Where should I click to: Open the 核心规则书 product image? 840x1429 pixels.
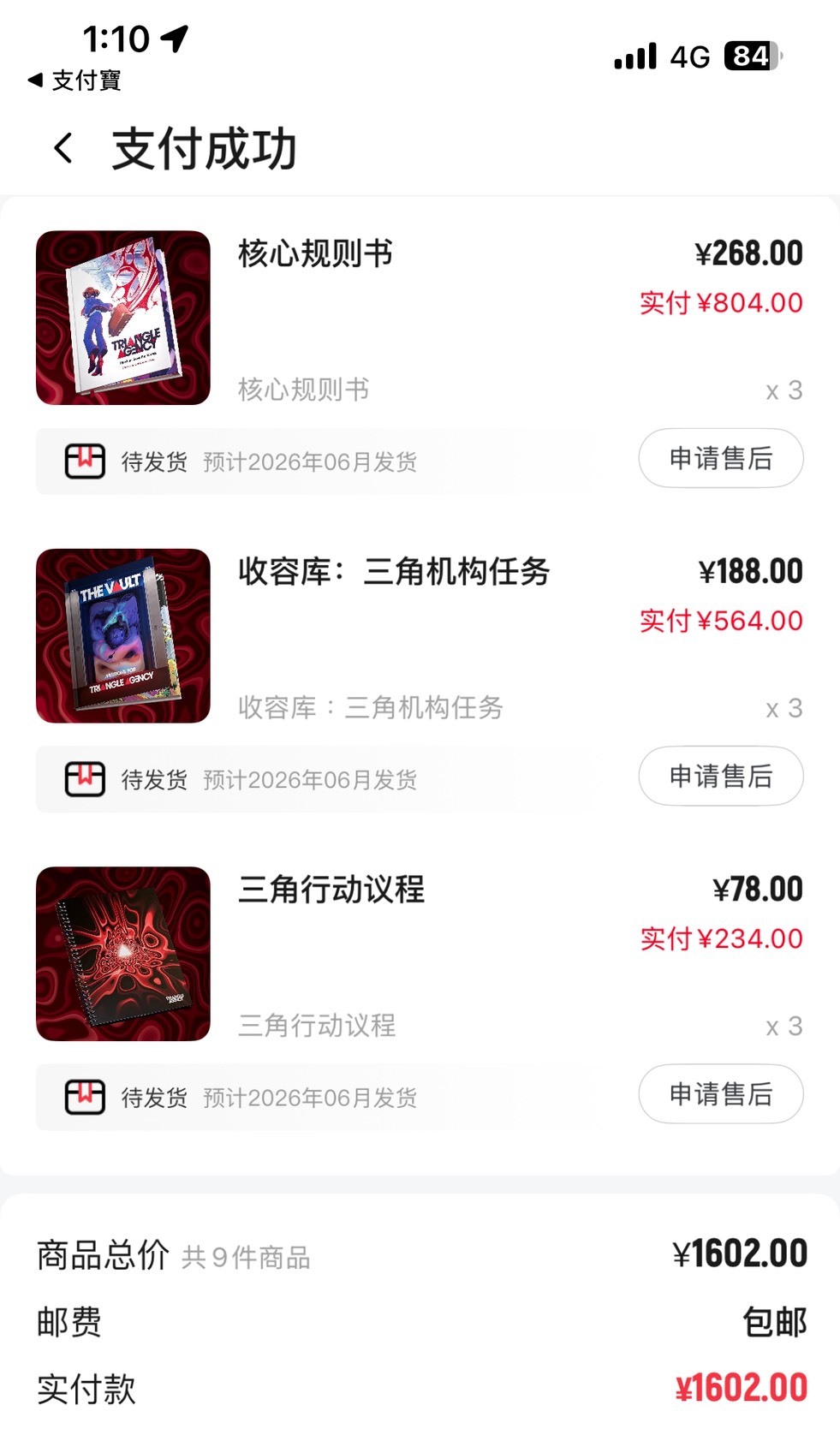(123, 318)
